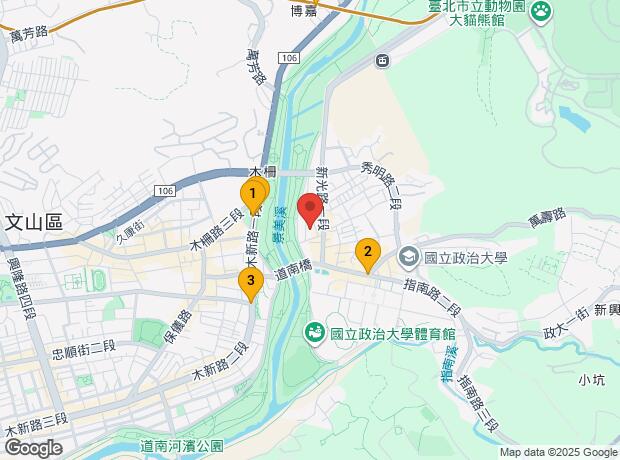The height and width of the screenshot is (460, 620).
Task: Open the 國立政治大學 place icon
Action: 408,257
